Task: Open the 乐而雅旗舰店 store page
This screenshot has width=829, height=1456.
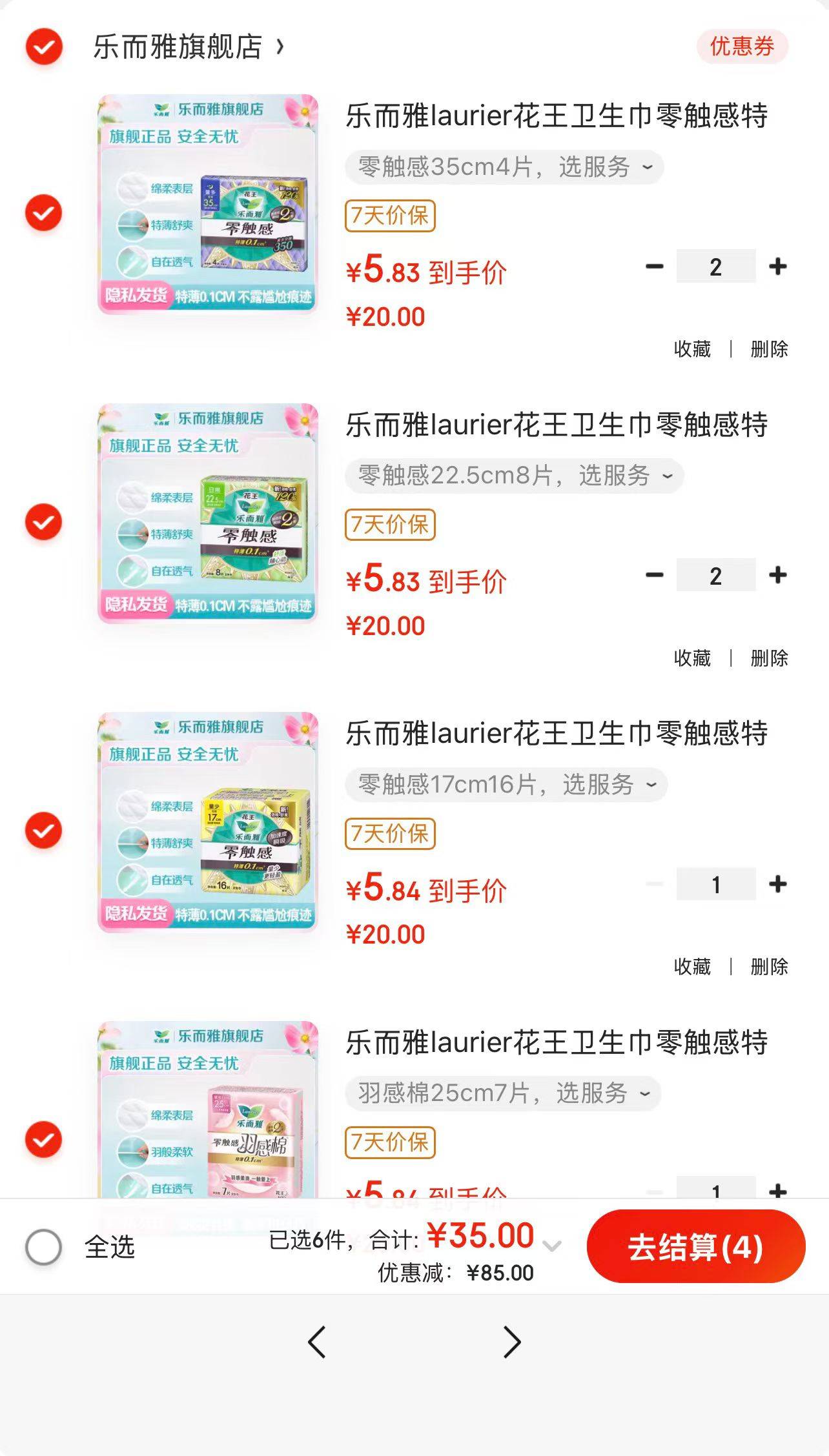Action: tap(187, 47)
